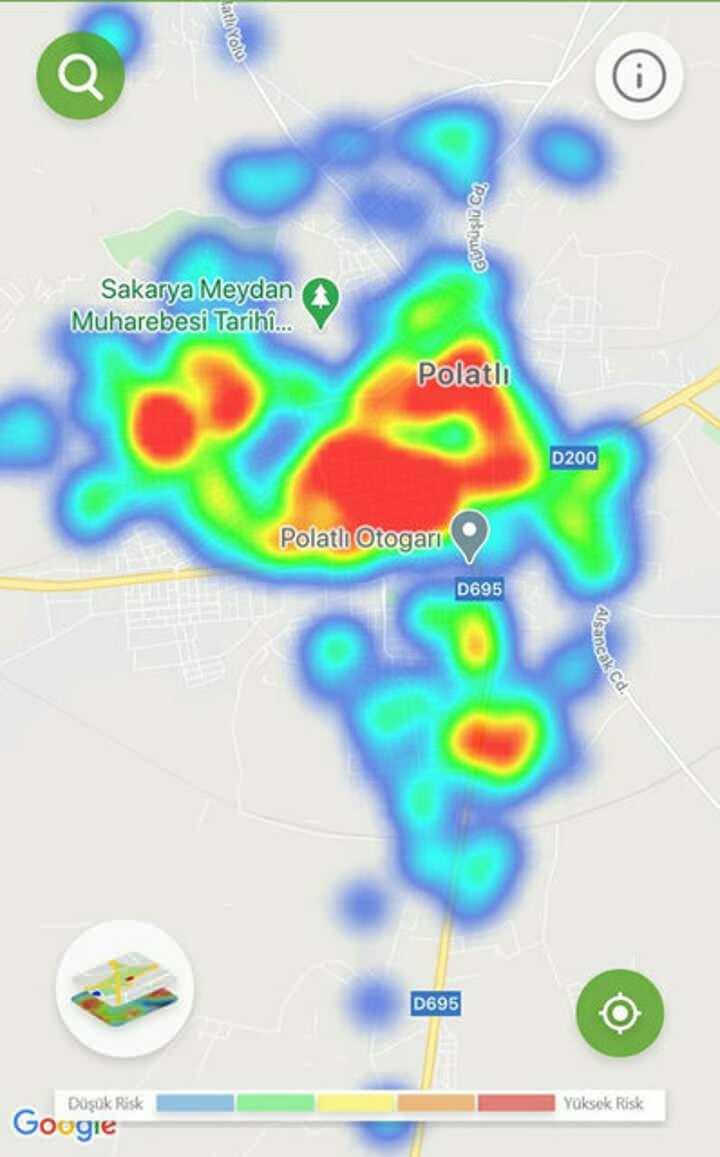The width and height of the screenshot is (720, 1157).
Task: Select the Polatlı Otogarı map pin
Action: pyautogui.click(x=469, y=534)
